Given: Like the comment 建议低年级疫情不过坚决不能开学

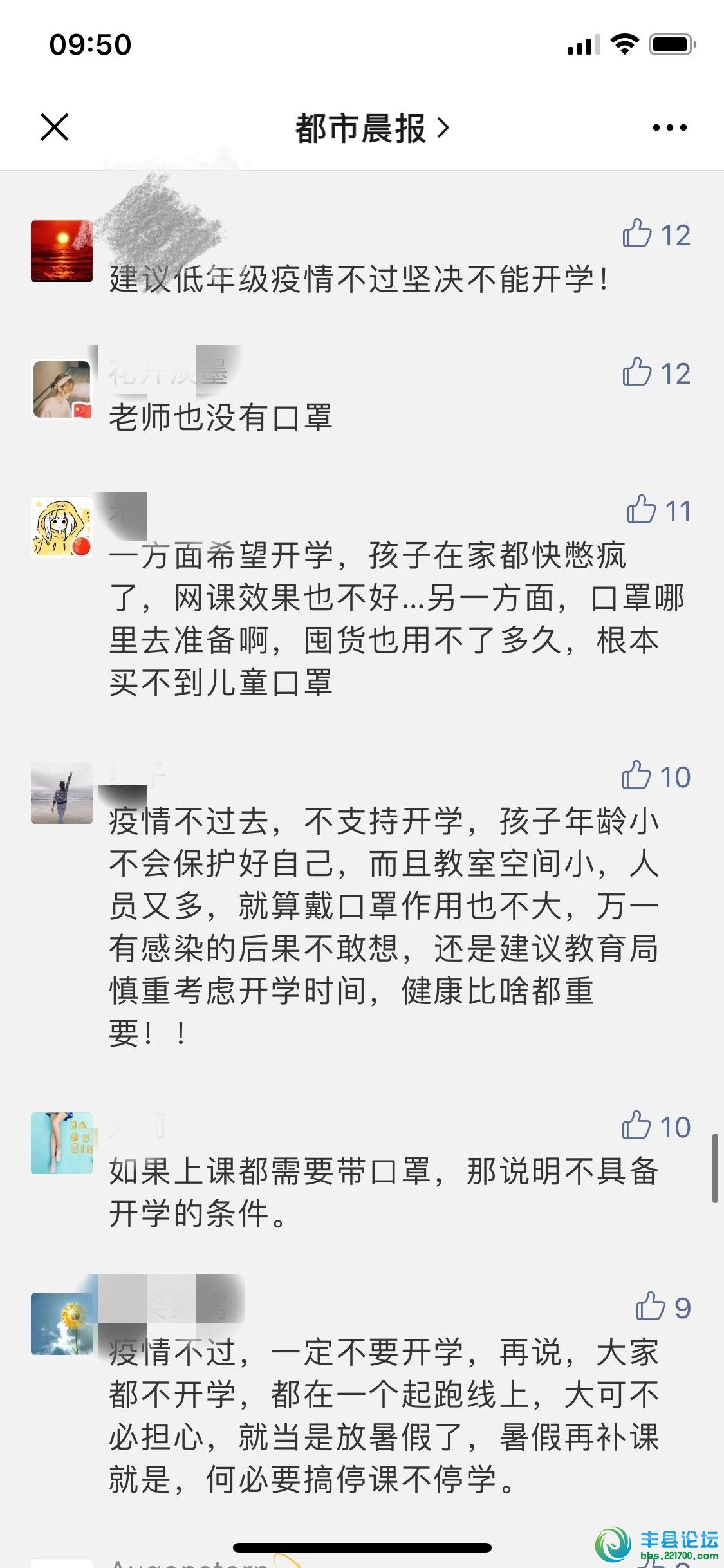Looking at the screenshot, I should click(638, 234).
